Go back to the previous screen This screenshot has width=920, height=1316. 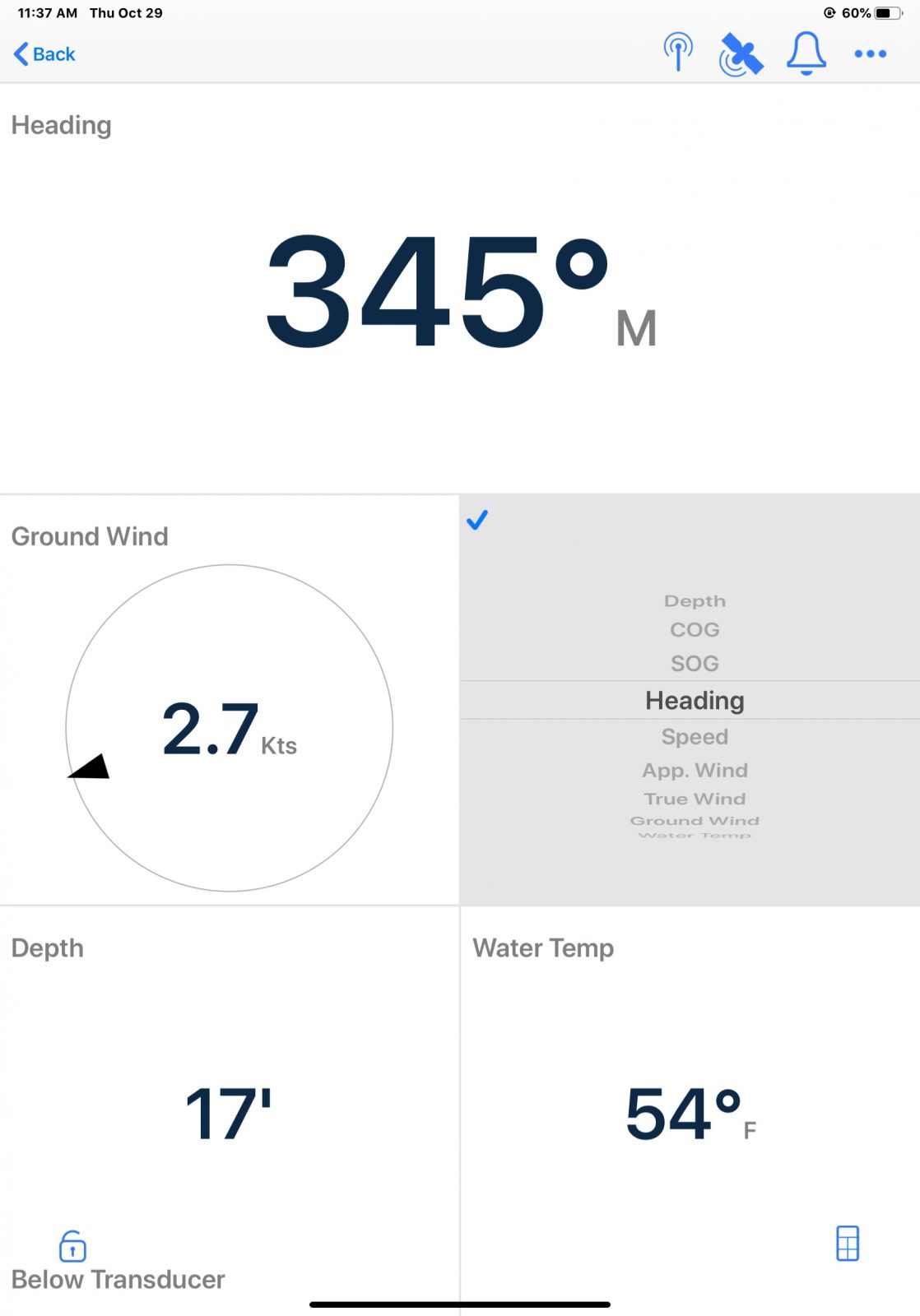[x=45, y=54]
